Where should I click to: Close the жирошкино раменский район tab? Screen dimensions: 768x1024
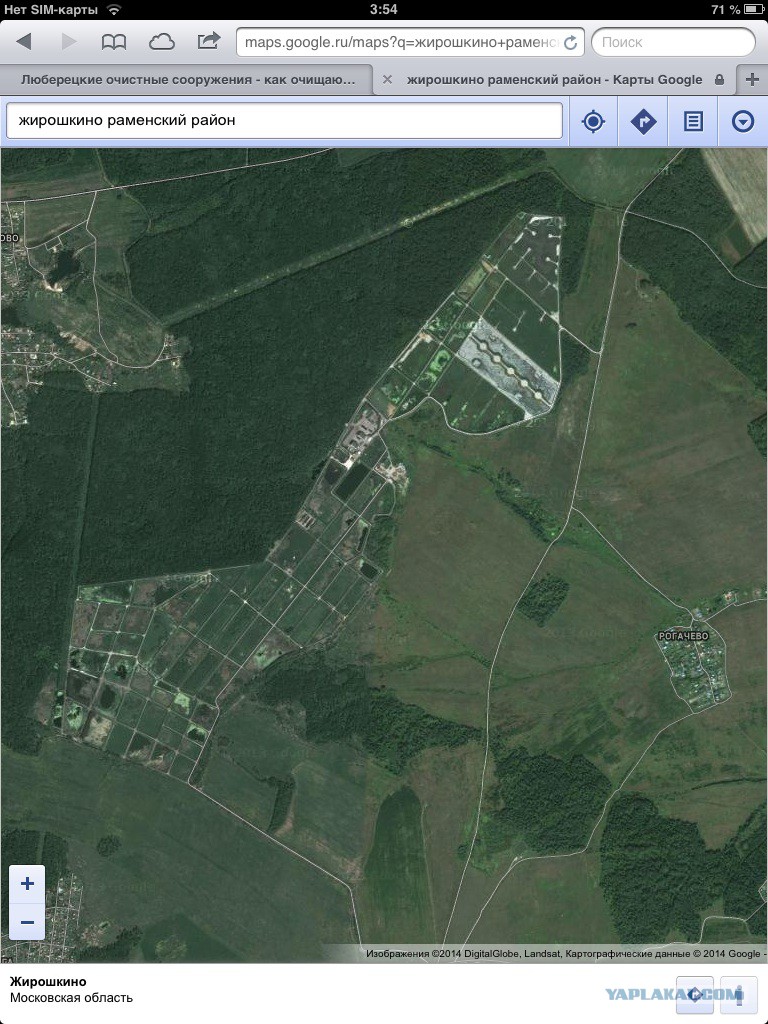point(387,80)
